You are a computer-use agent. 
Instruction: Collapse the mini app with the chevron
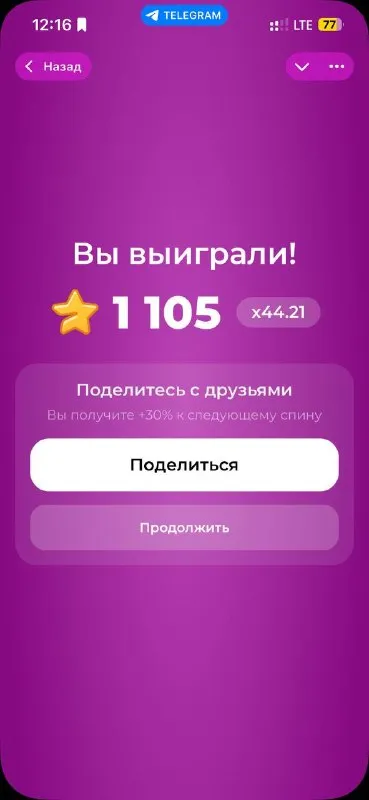tap(302, 67)
